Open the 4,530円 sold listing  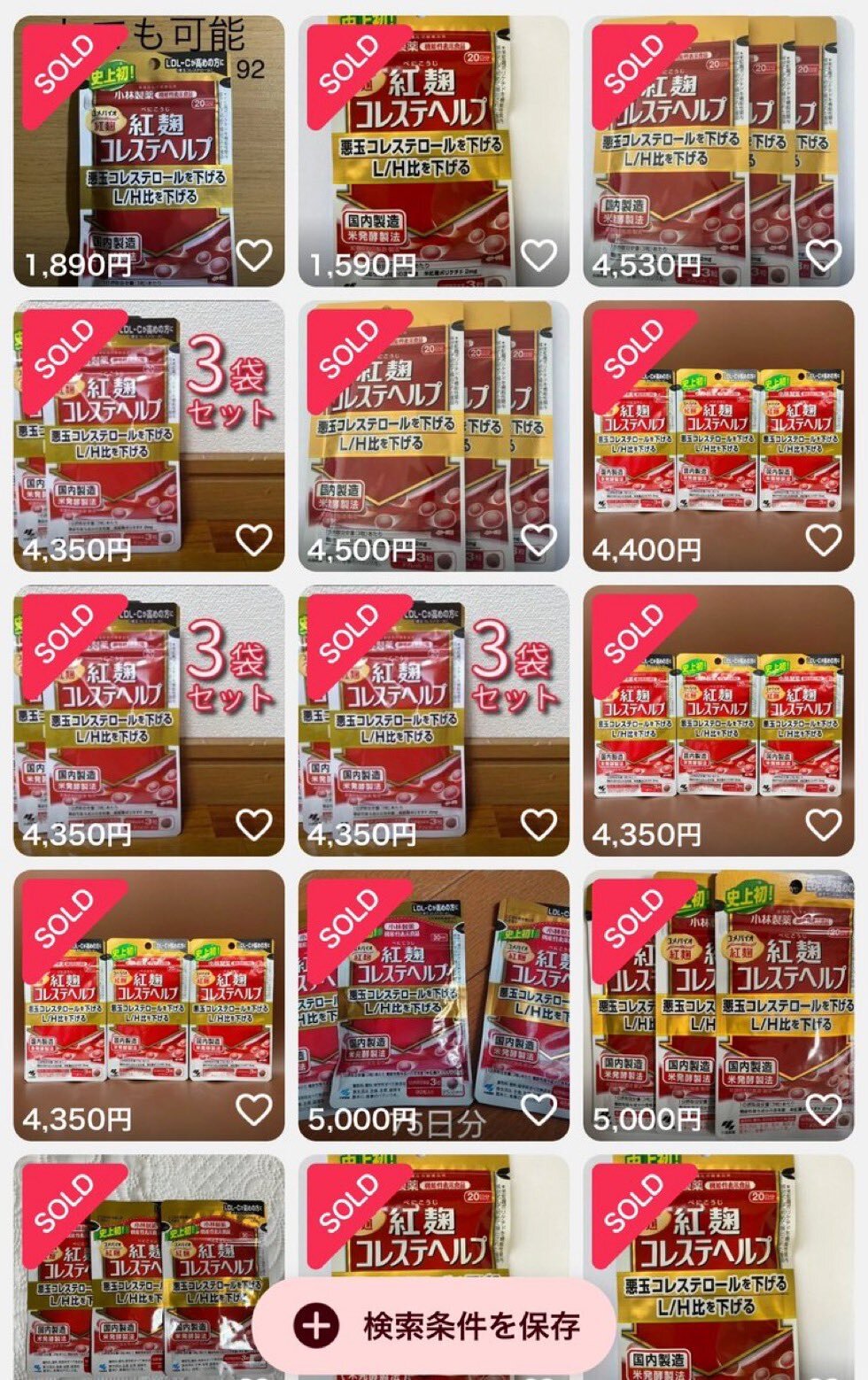[x=718, y=151]
